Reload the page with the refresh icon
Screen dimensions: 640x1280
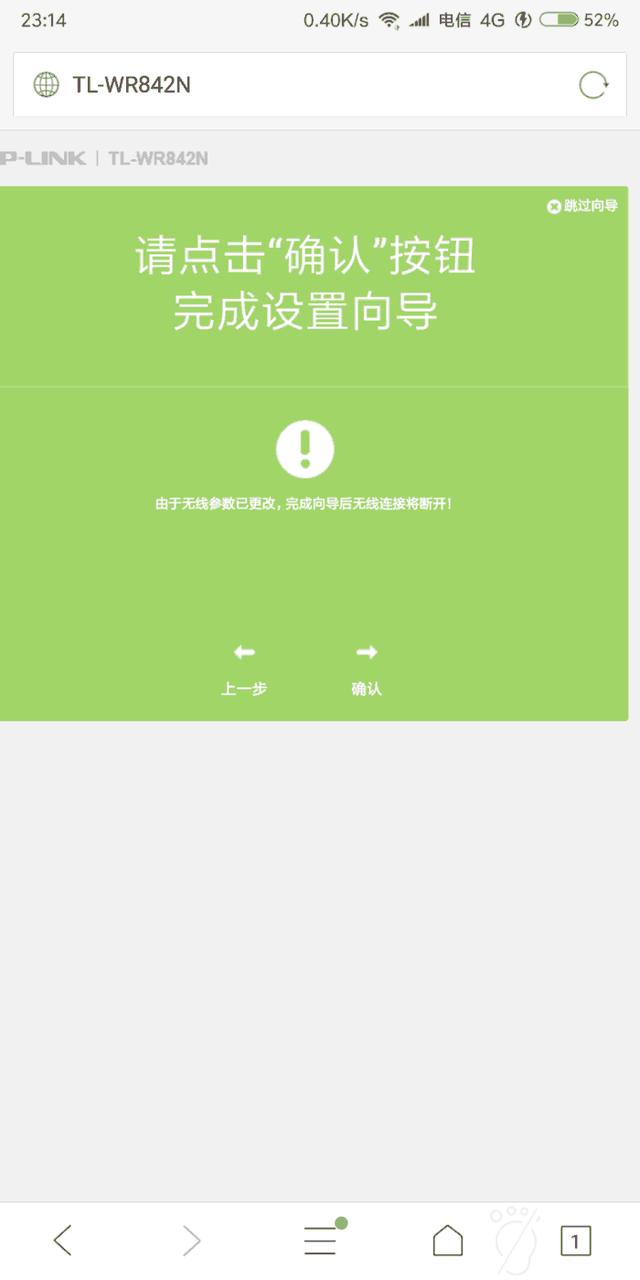[593, 85]
